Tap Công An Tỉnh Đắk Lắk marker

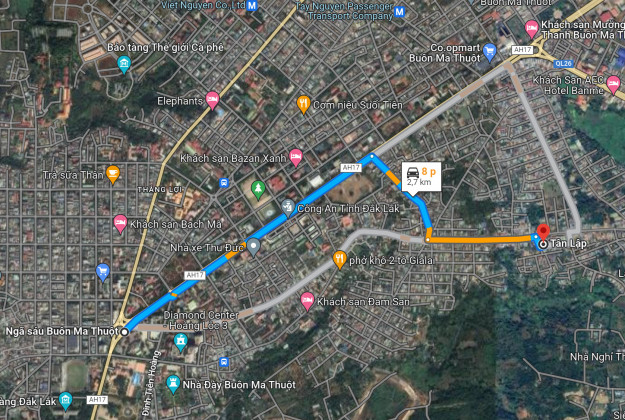(287, 208)
